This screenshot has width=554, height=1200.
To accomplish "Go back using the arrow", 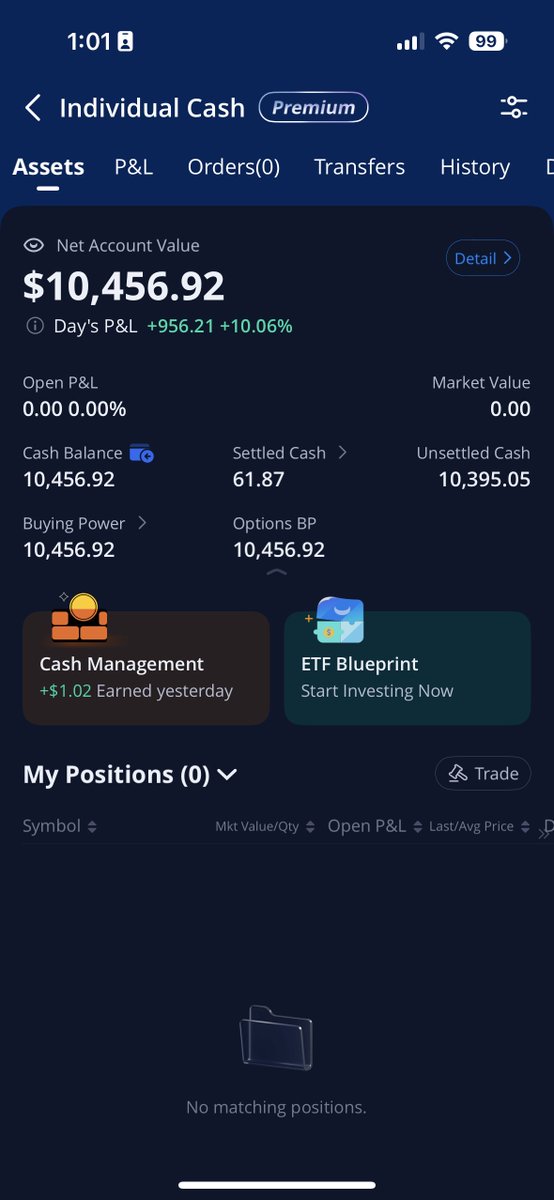I will click(33, 108).
